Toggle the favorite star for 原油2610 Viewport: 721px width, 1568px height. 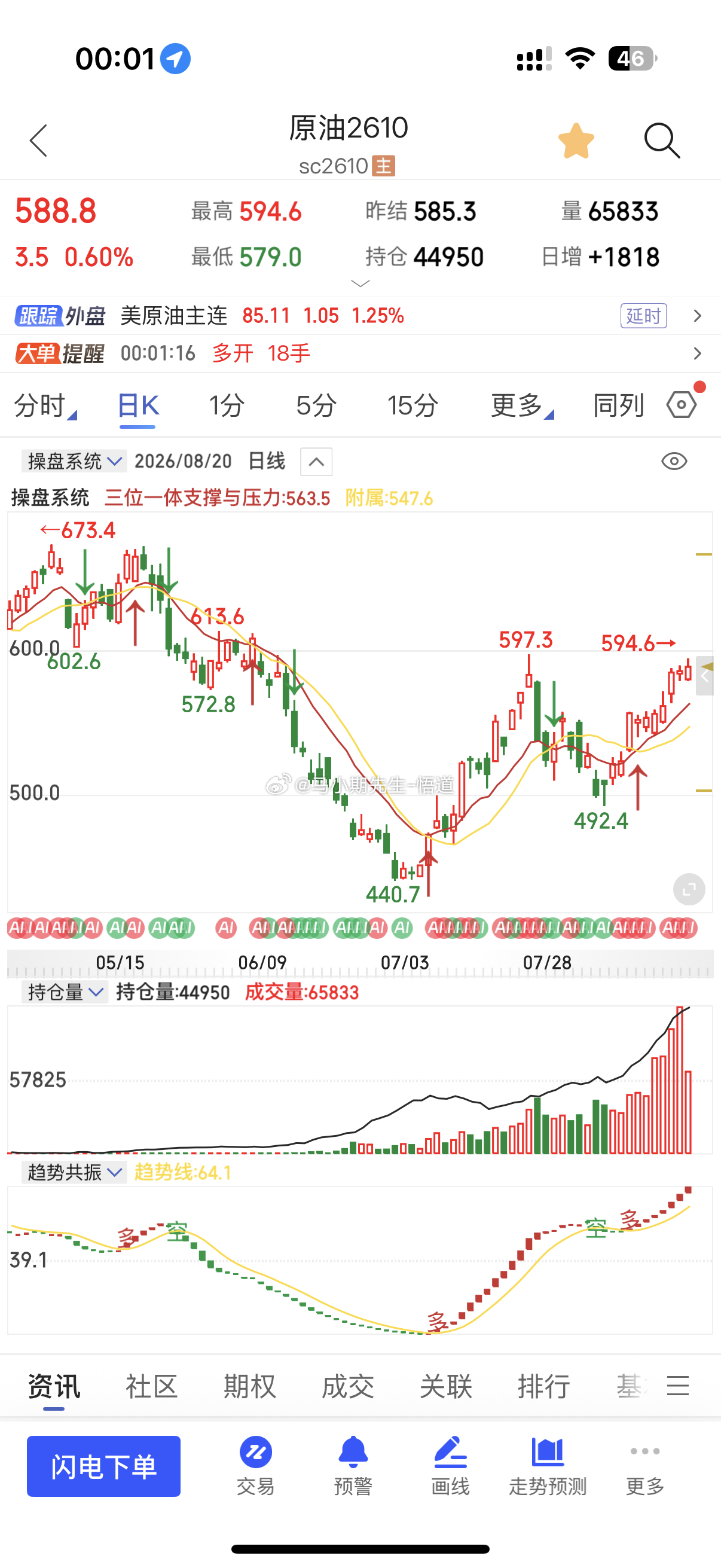576,141
